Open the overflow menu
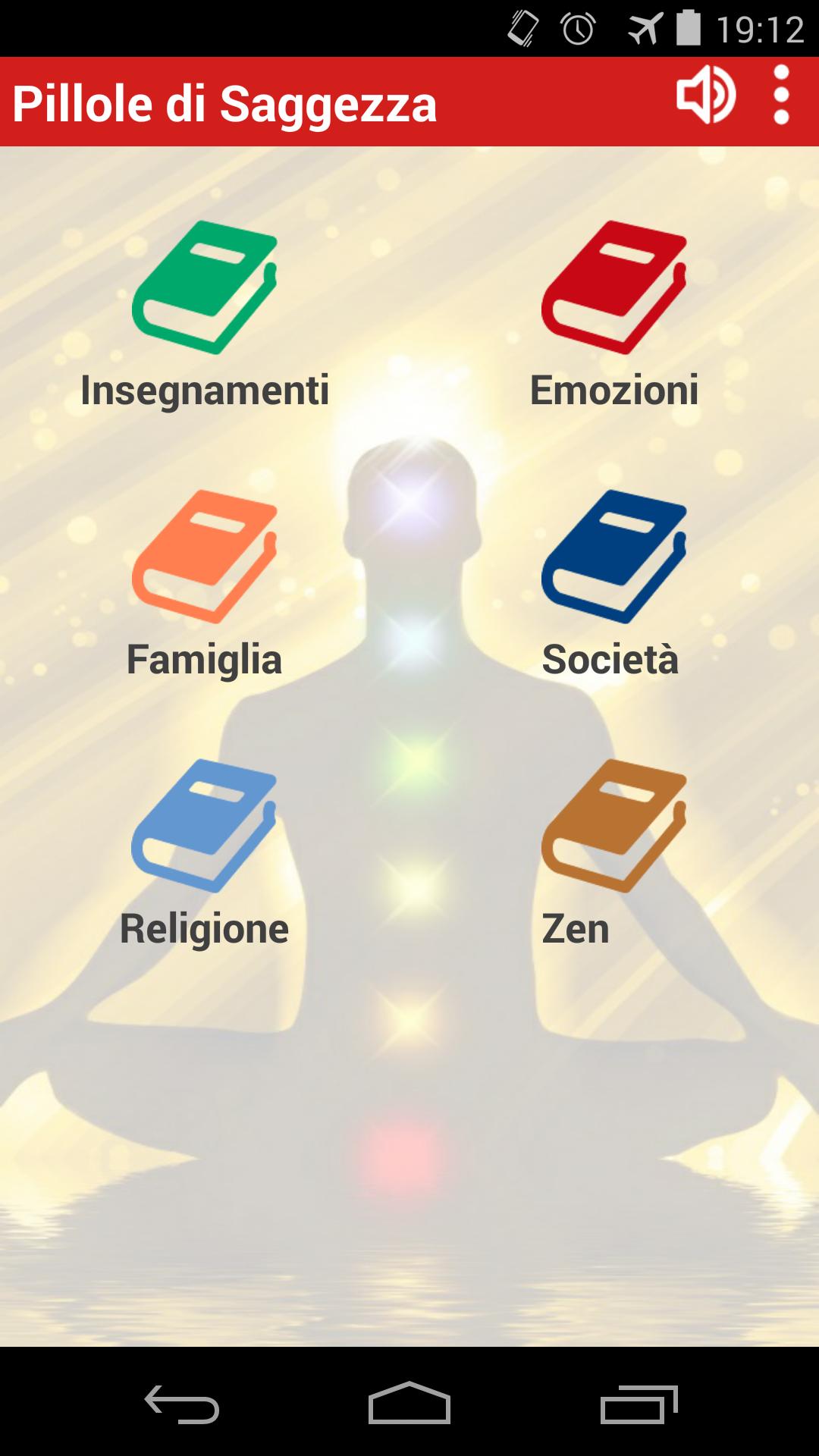Screen dimensions: 819x1456 click(781, 96)
